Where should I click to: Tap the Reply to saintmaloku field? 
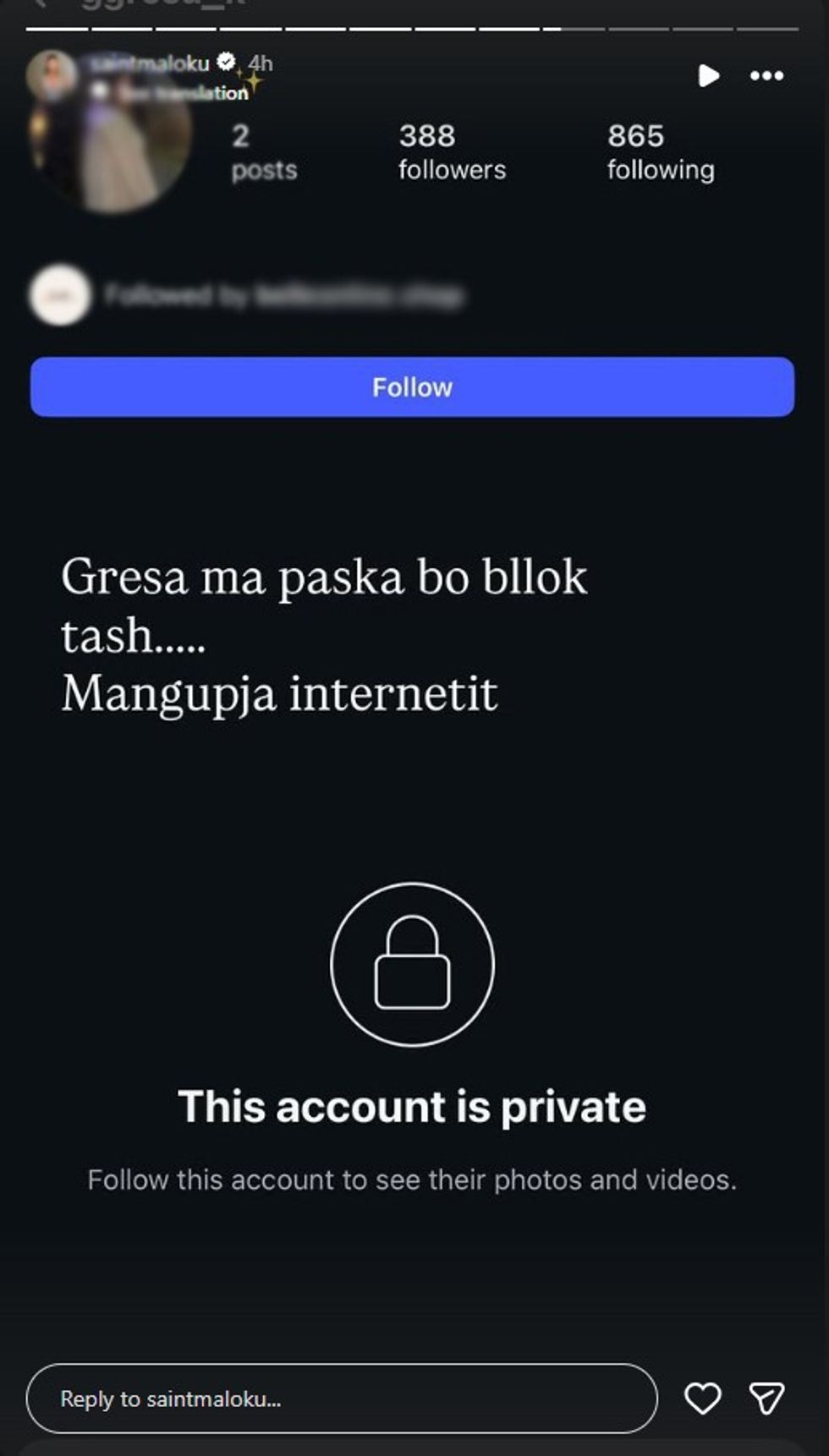341,1399
